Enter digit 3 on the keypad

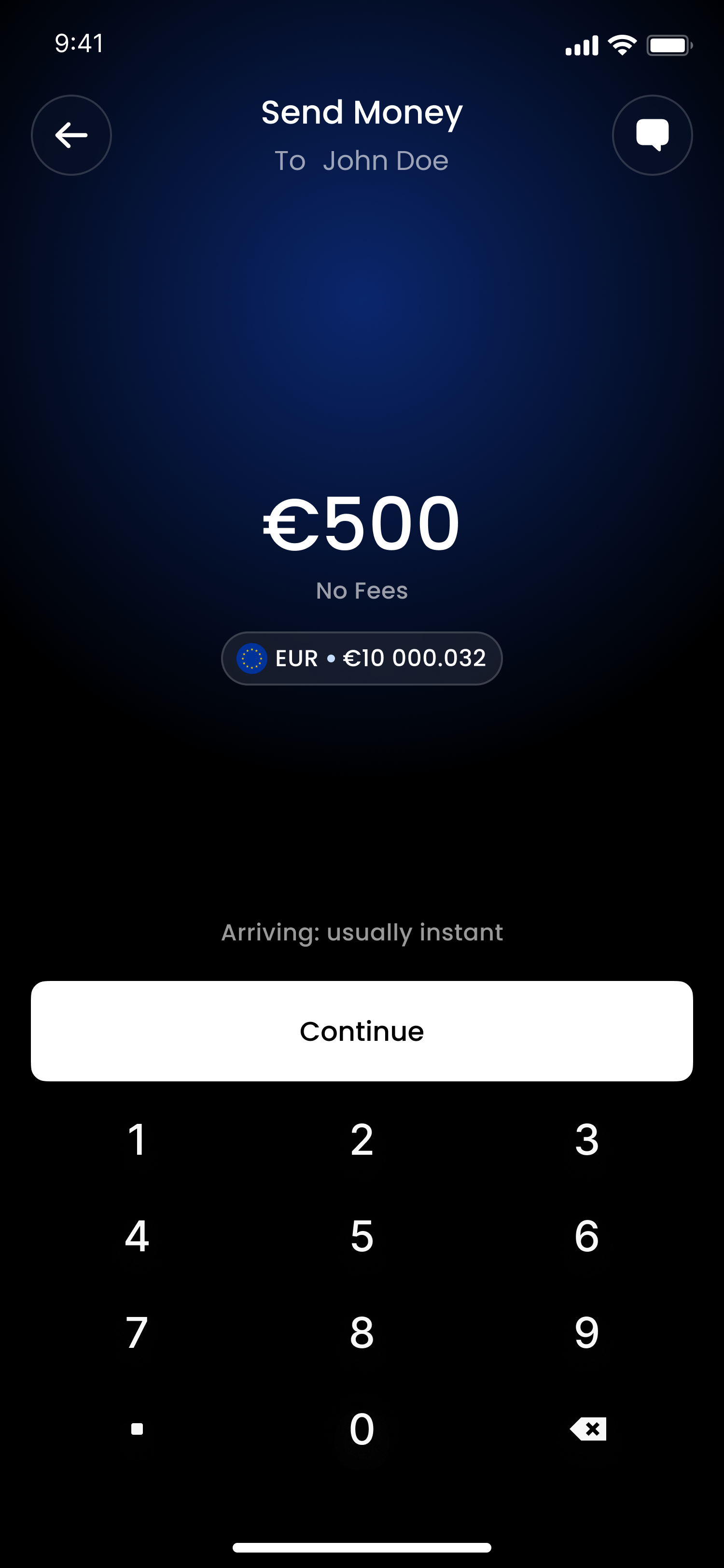[x=586, y=1139]
